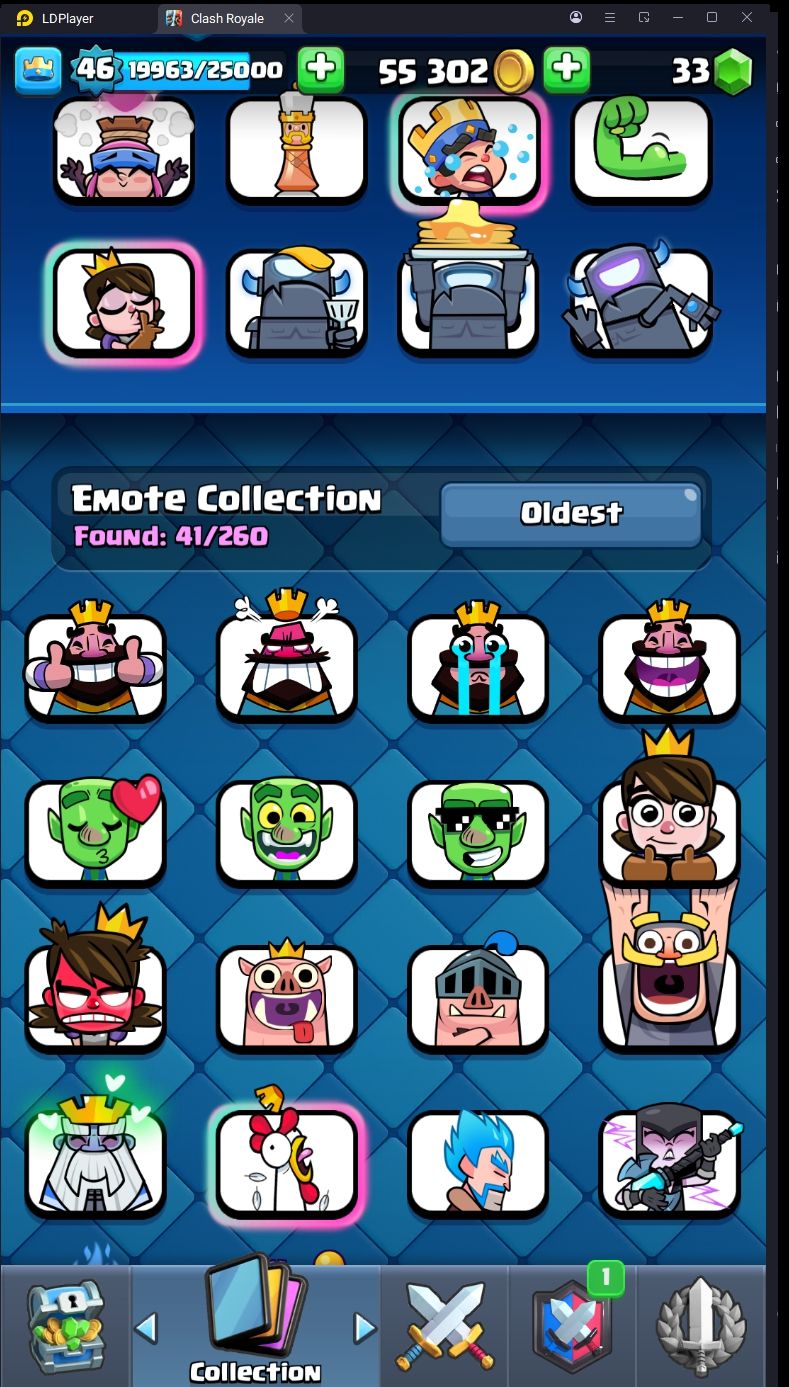Select the green flexing arm emote
789x1387 pixels.
pyautogui.click(x=641, y=150)
